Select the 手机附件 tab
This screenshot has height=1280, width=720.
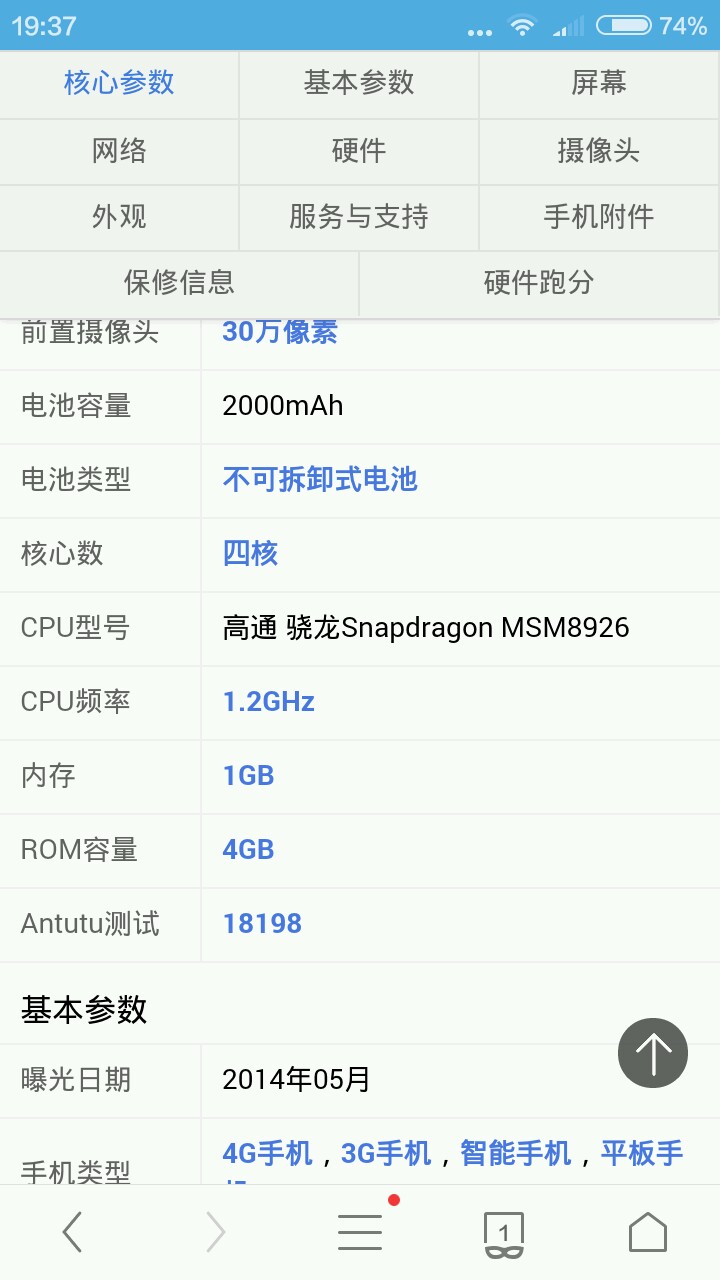pyautogui.click(x=599, y=216)
